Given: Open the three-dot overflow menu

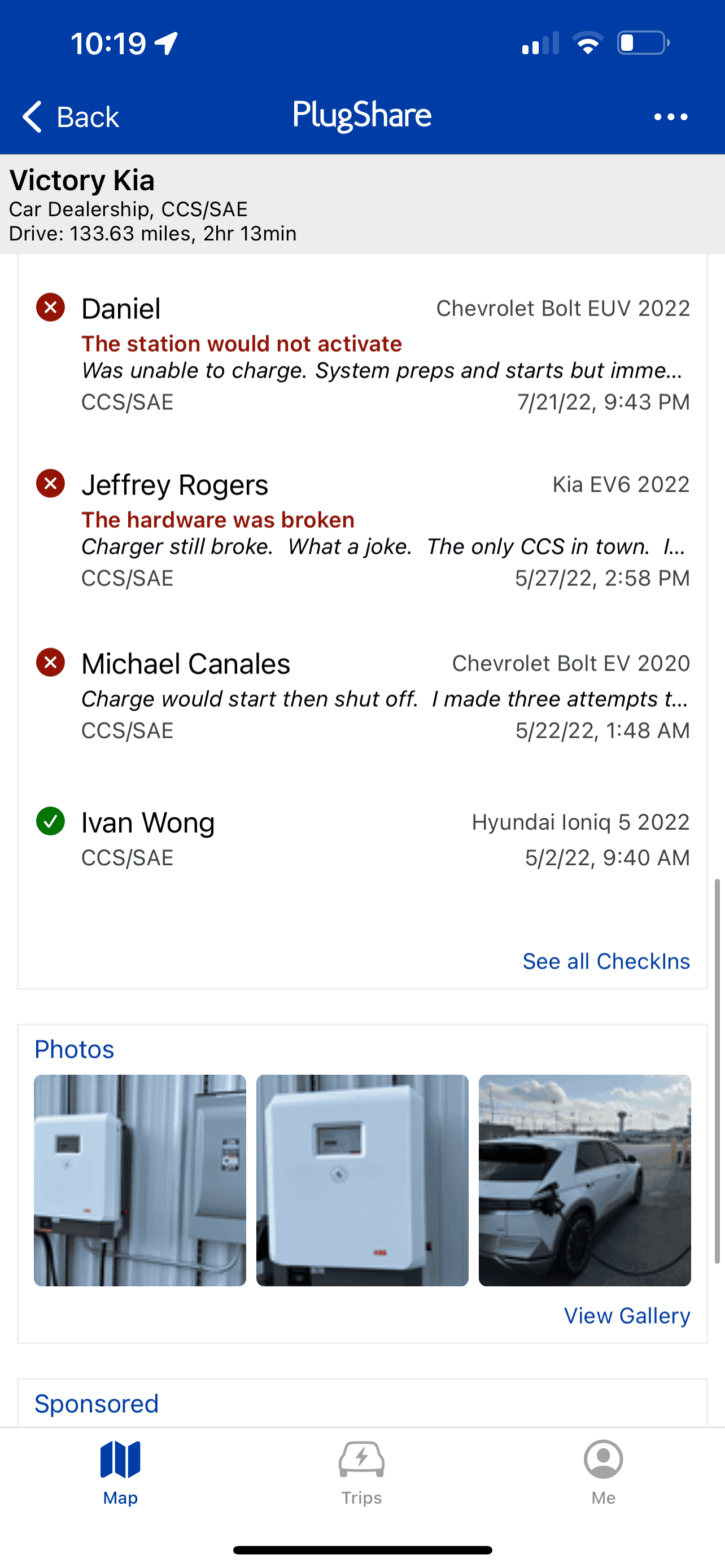Looking at the screenshot, I should pyautogui.click(x=670, y=116).
